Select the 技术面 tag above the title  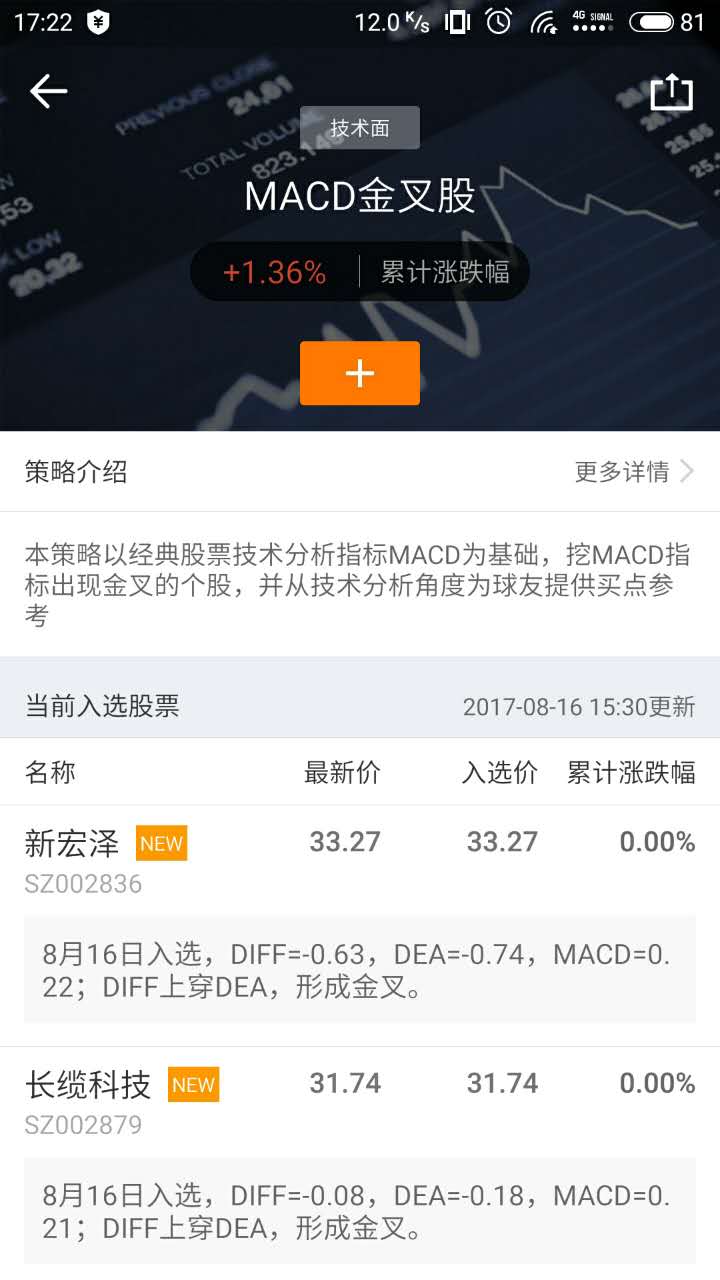pyautogui.click(x=359, y=127)
